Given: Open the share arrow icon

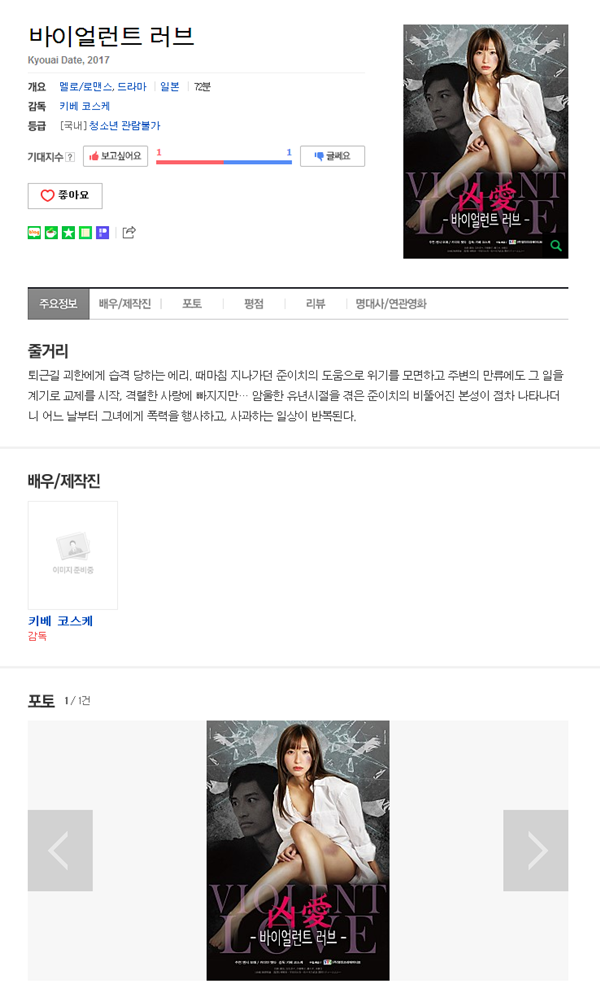Looking at the screenshot, I should [129, 233].
